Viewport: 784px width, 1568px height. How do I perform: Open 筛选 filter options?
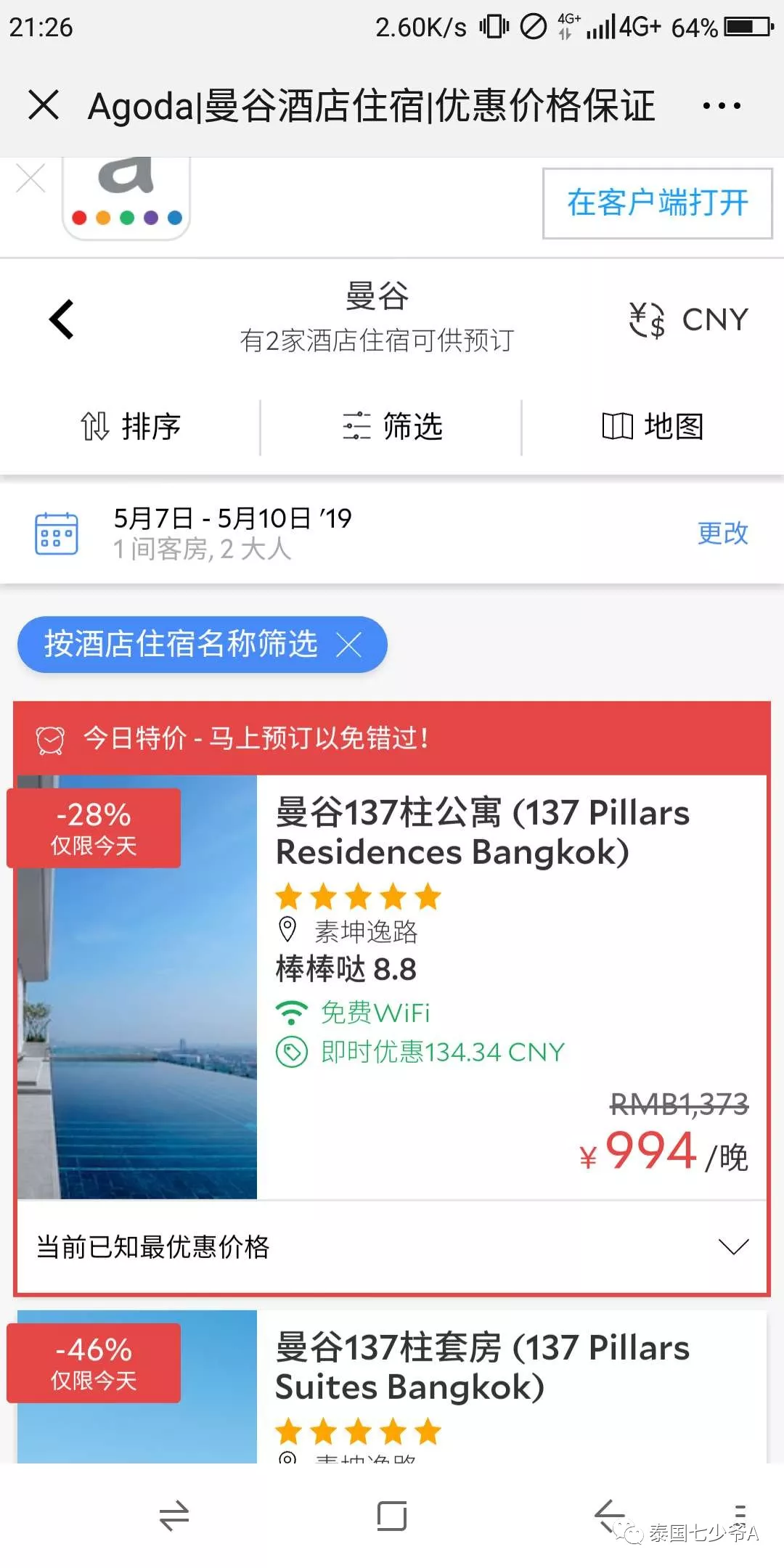click(x=392, y=426)
